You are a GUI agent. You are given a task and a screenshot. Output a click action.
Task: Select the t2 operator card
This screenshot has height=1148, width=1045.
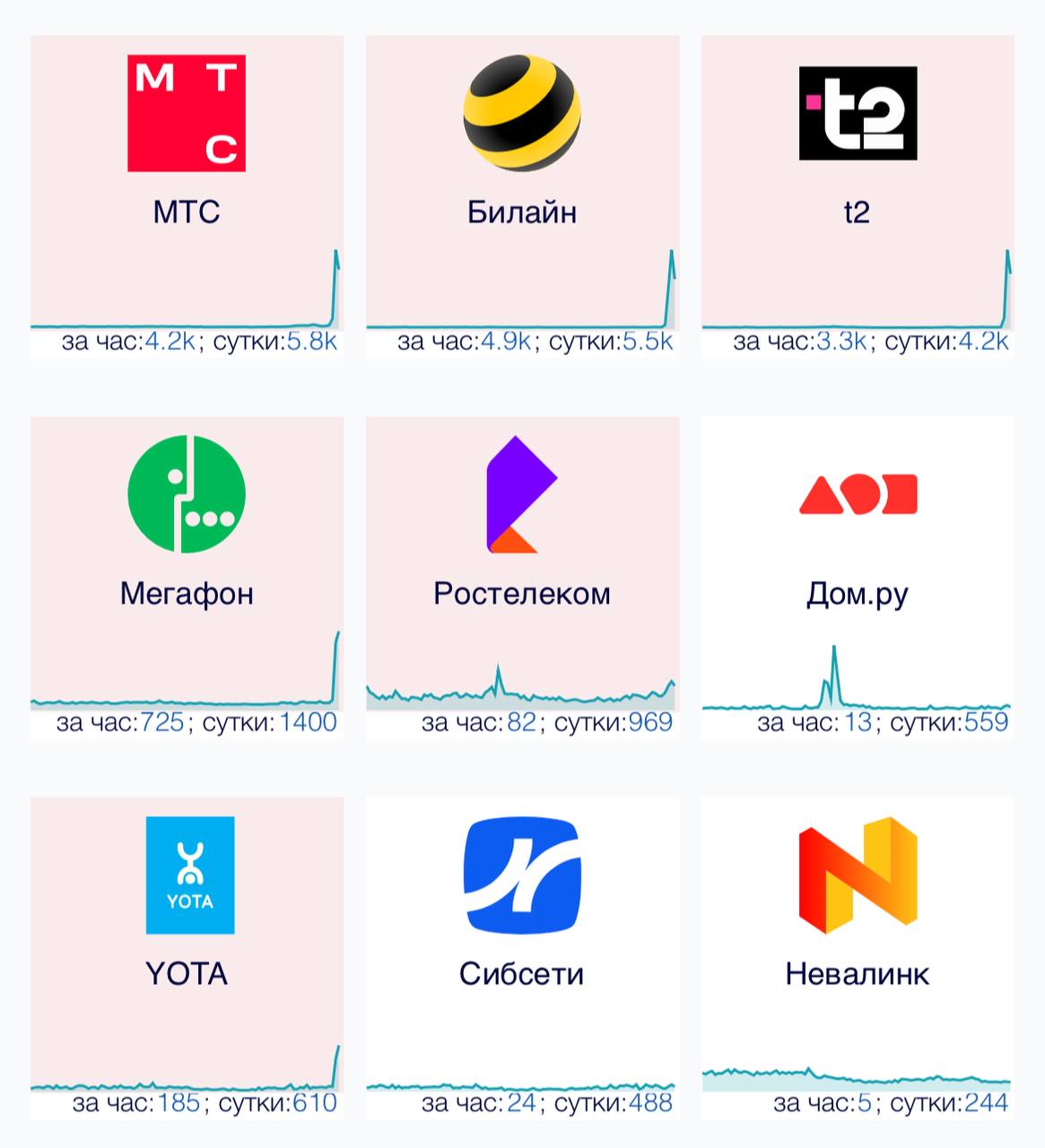click(x=858, y=197)
